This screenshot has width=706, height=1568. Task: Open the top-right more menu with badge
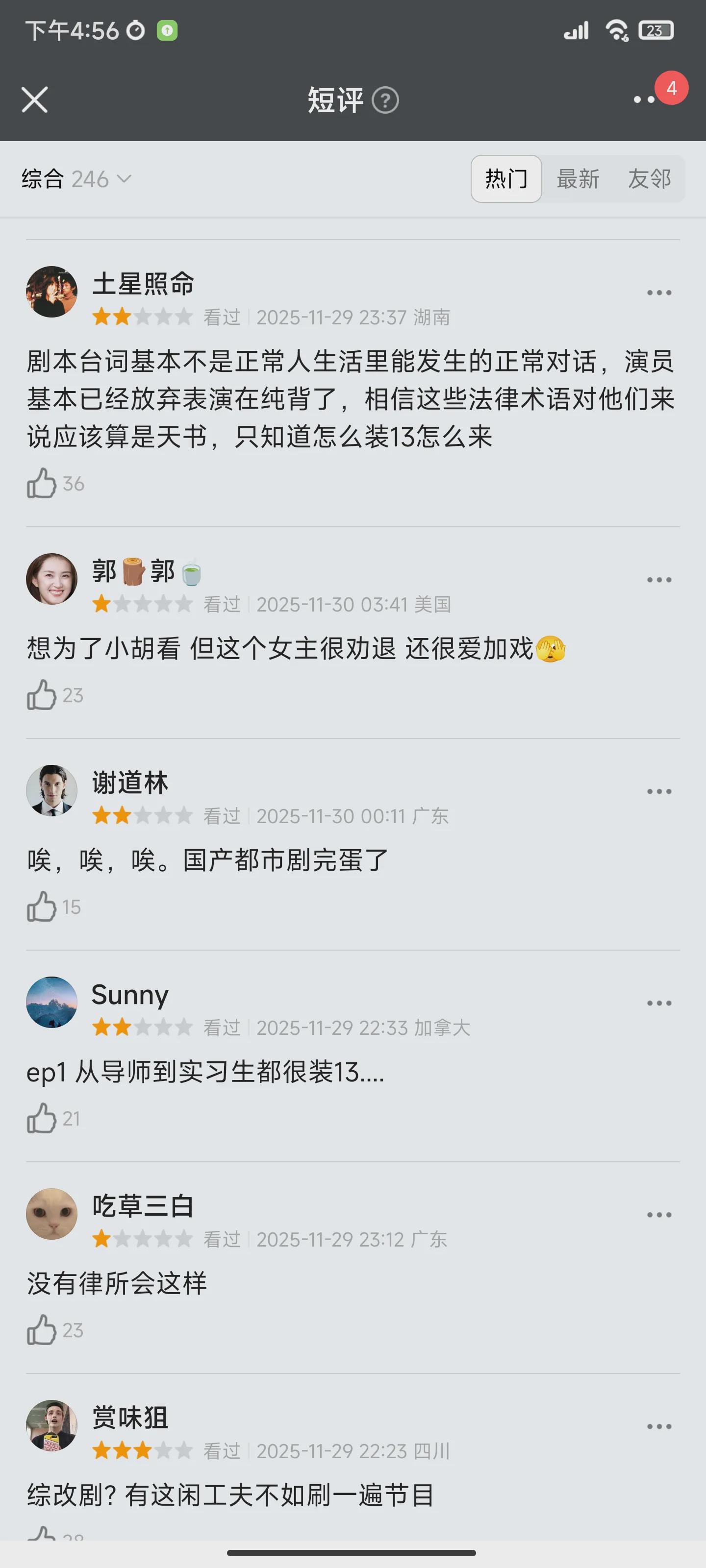pos(645,100)
